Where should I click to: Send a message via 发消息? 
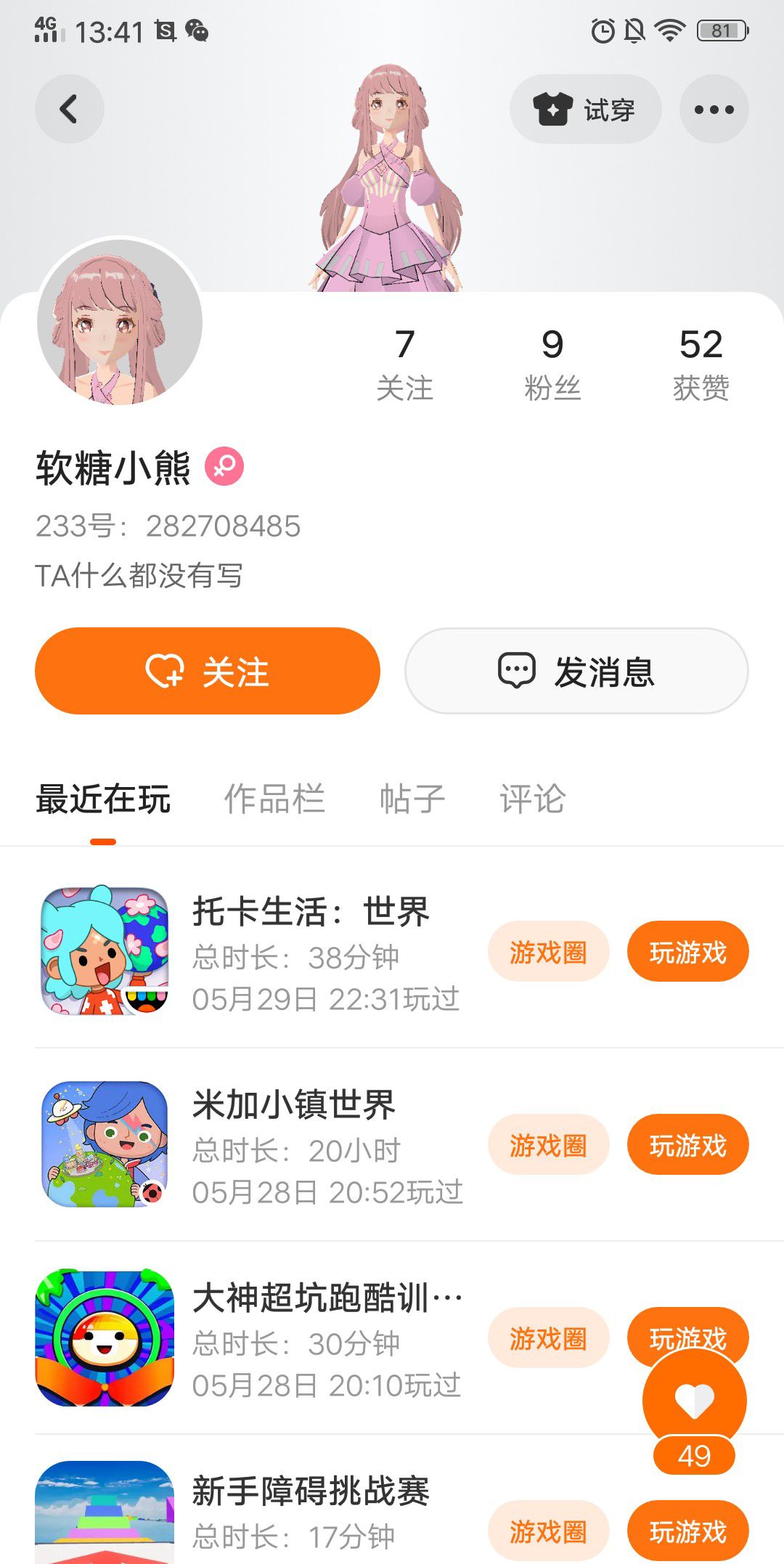576,671
